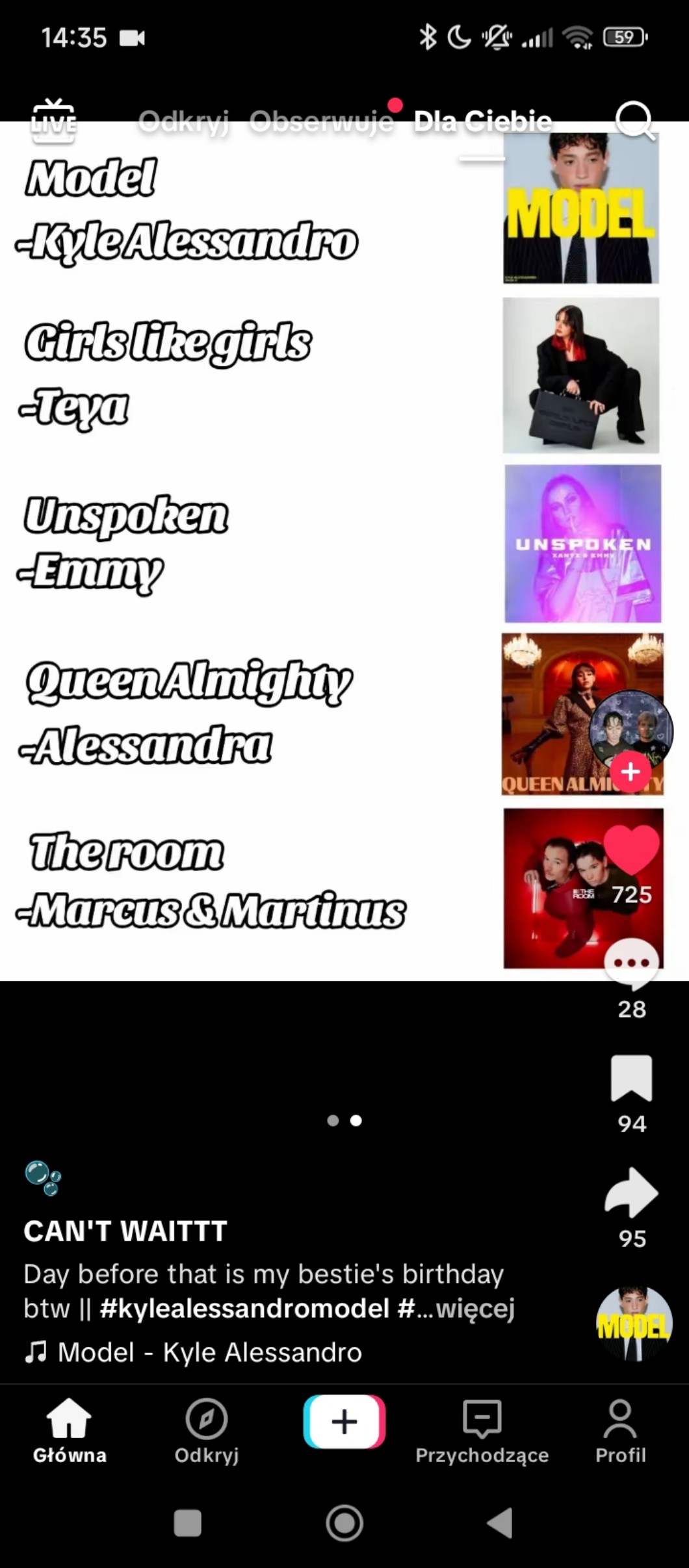Switch to the Odkryj top tab
This screenshot has height=1568, width=689.
(183, 121)
